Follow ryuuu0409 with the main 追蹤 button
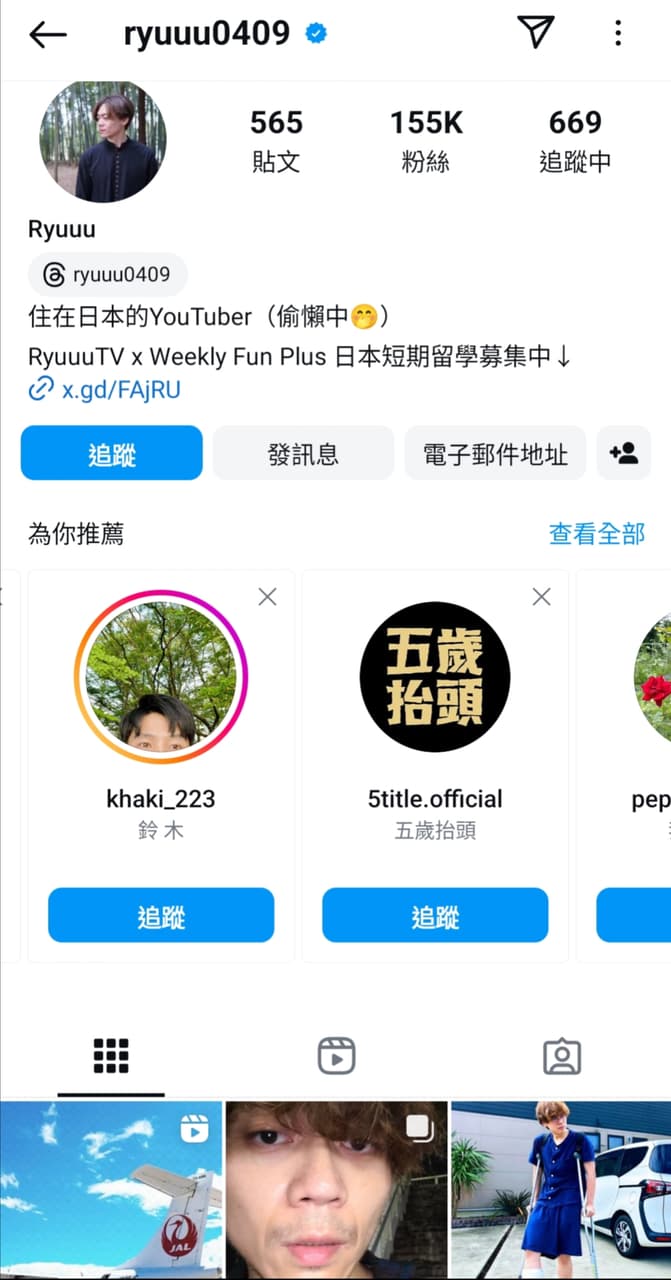The width and height of the screenshot is (671, 1280). click(112, 454)
